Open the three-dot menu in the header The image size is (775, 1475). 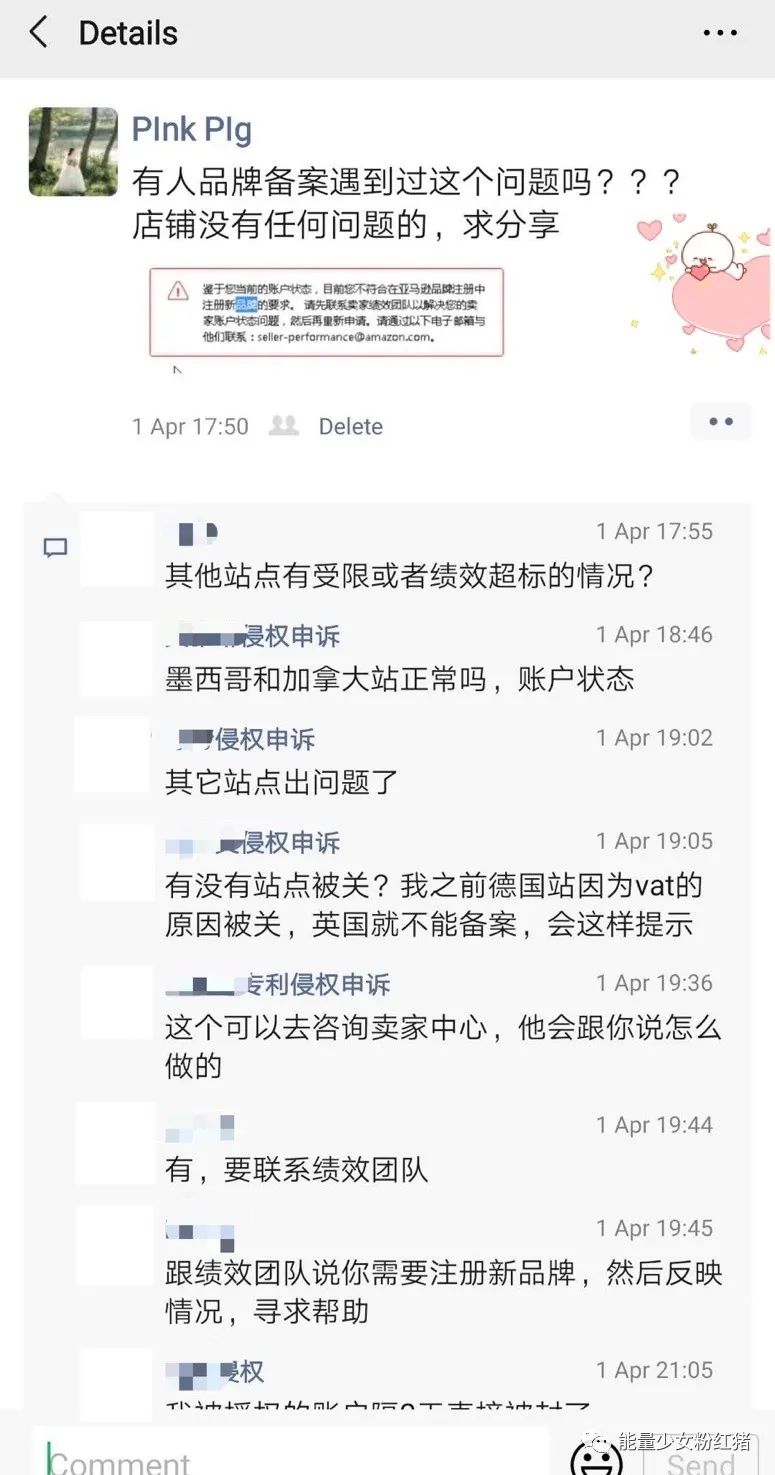click(x=720, y=33)
